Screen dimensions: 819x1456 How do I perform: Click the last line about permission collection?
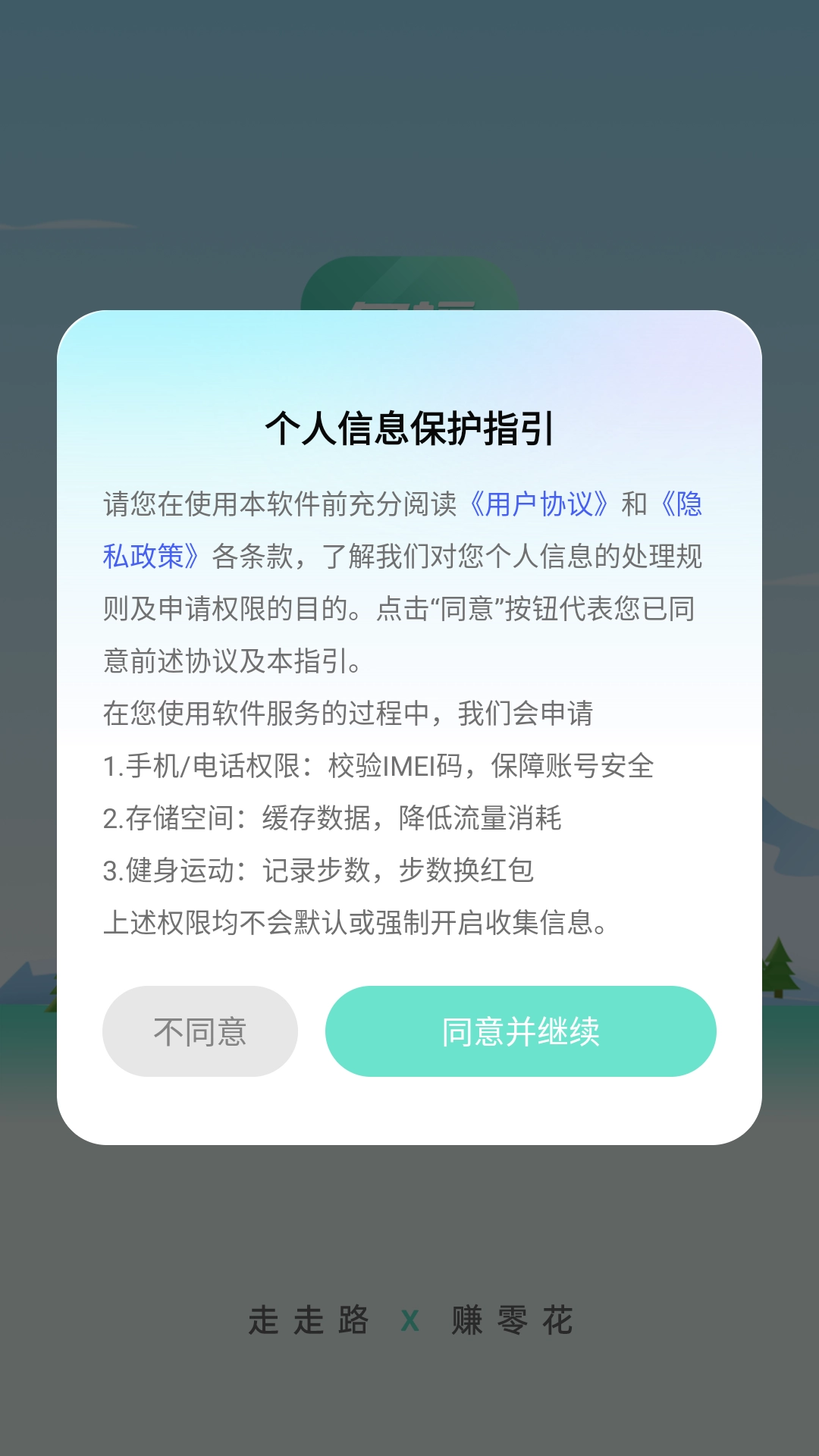[x=353, y=922]
